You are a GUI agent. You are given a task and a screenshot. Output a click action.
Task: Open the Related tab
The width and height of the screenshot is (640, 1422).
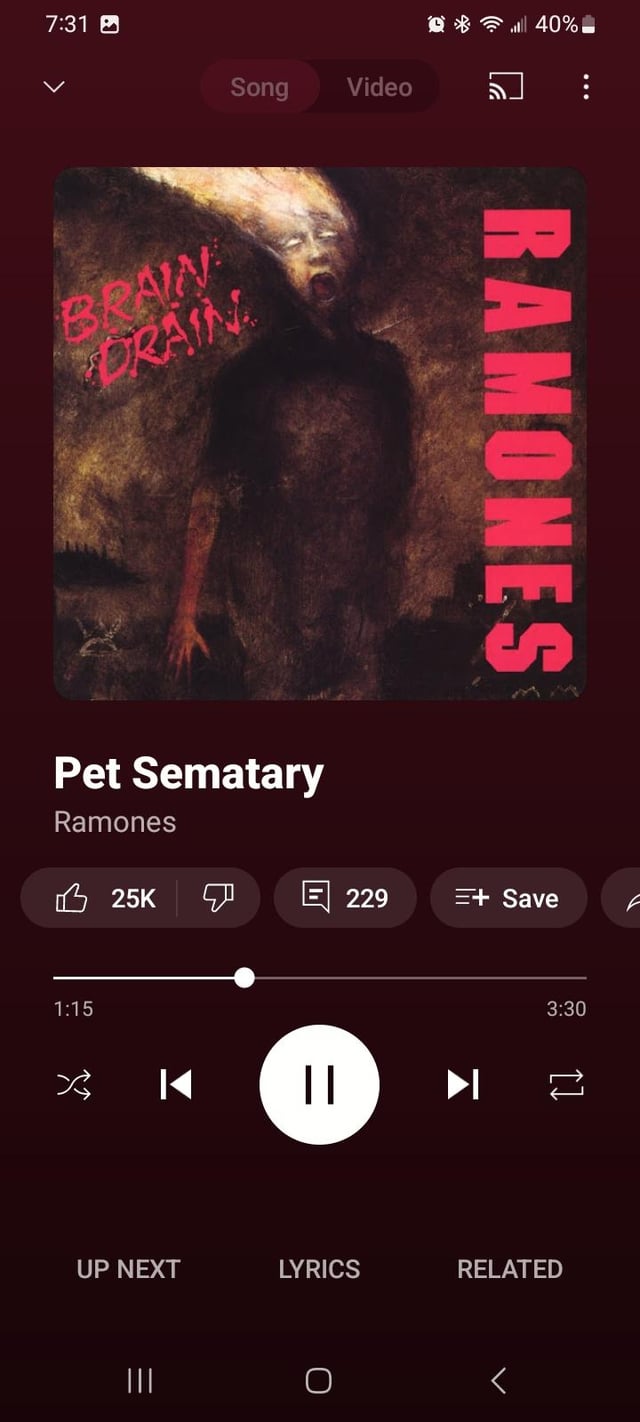point(509,1269)
